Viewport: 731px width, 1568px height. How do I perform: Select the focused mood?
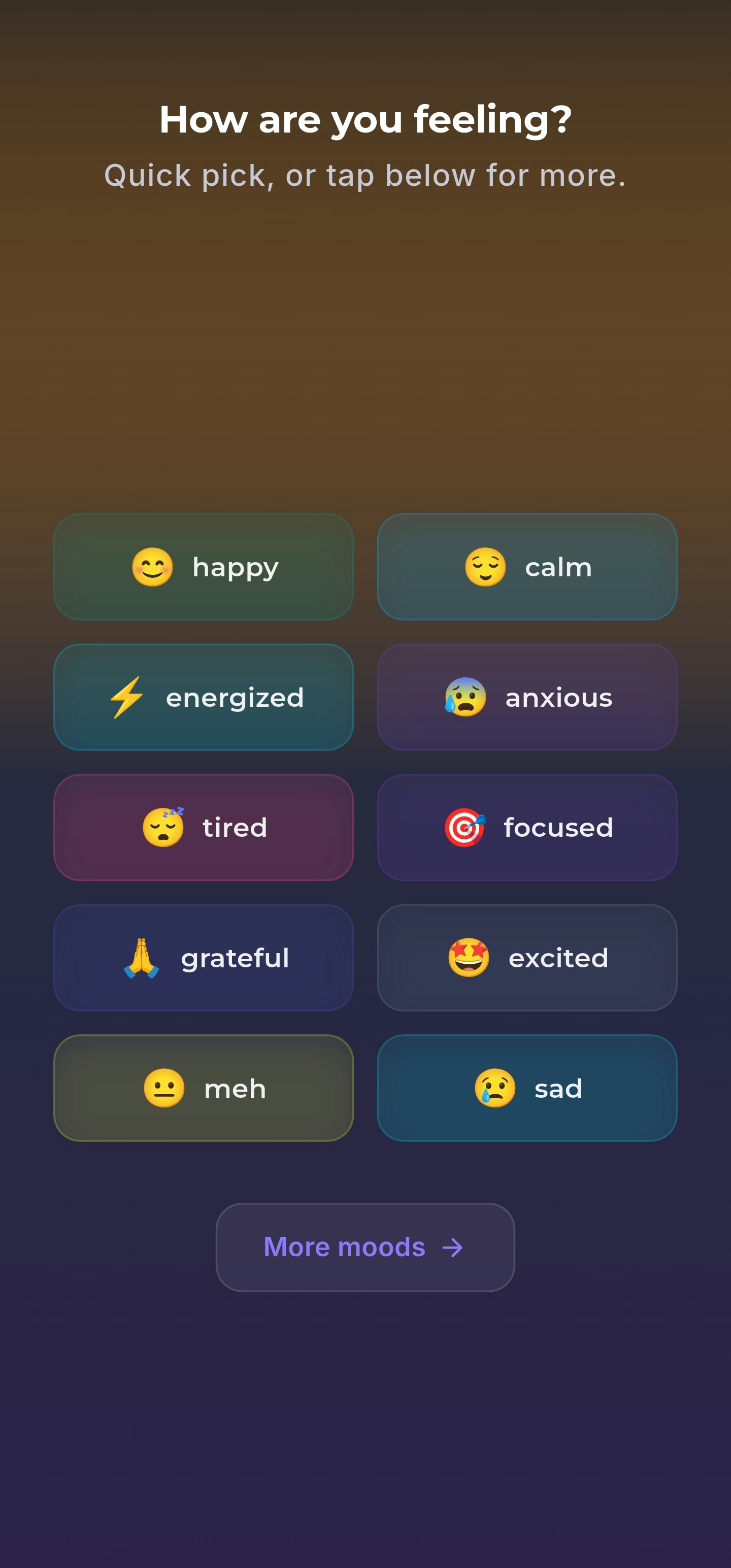click(527, 827)
